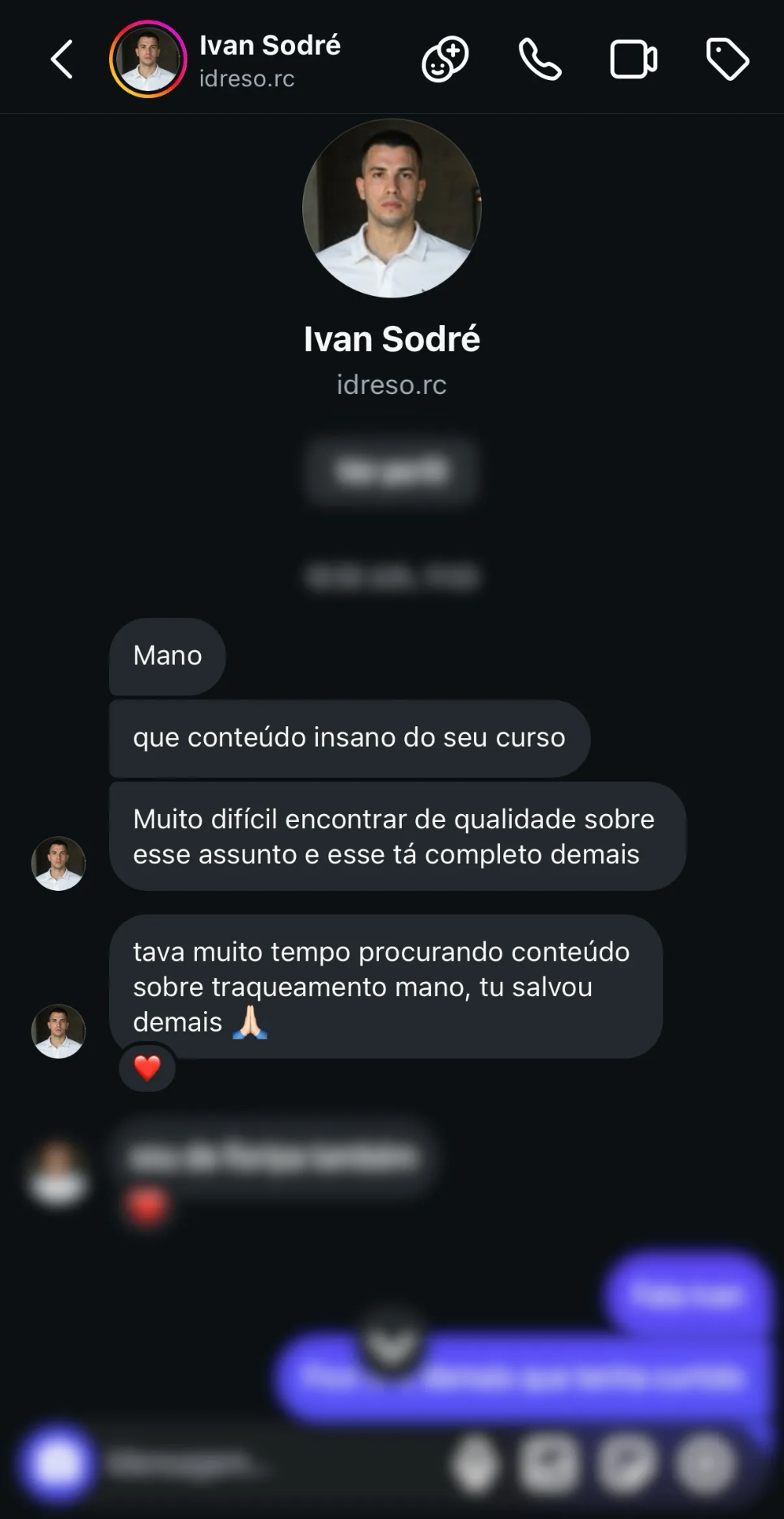Tap the 'que conteúdo insano do seu curso' bubble

(349, 737)
